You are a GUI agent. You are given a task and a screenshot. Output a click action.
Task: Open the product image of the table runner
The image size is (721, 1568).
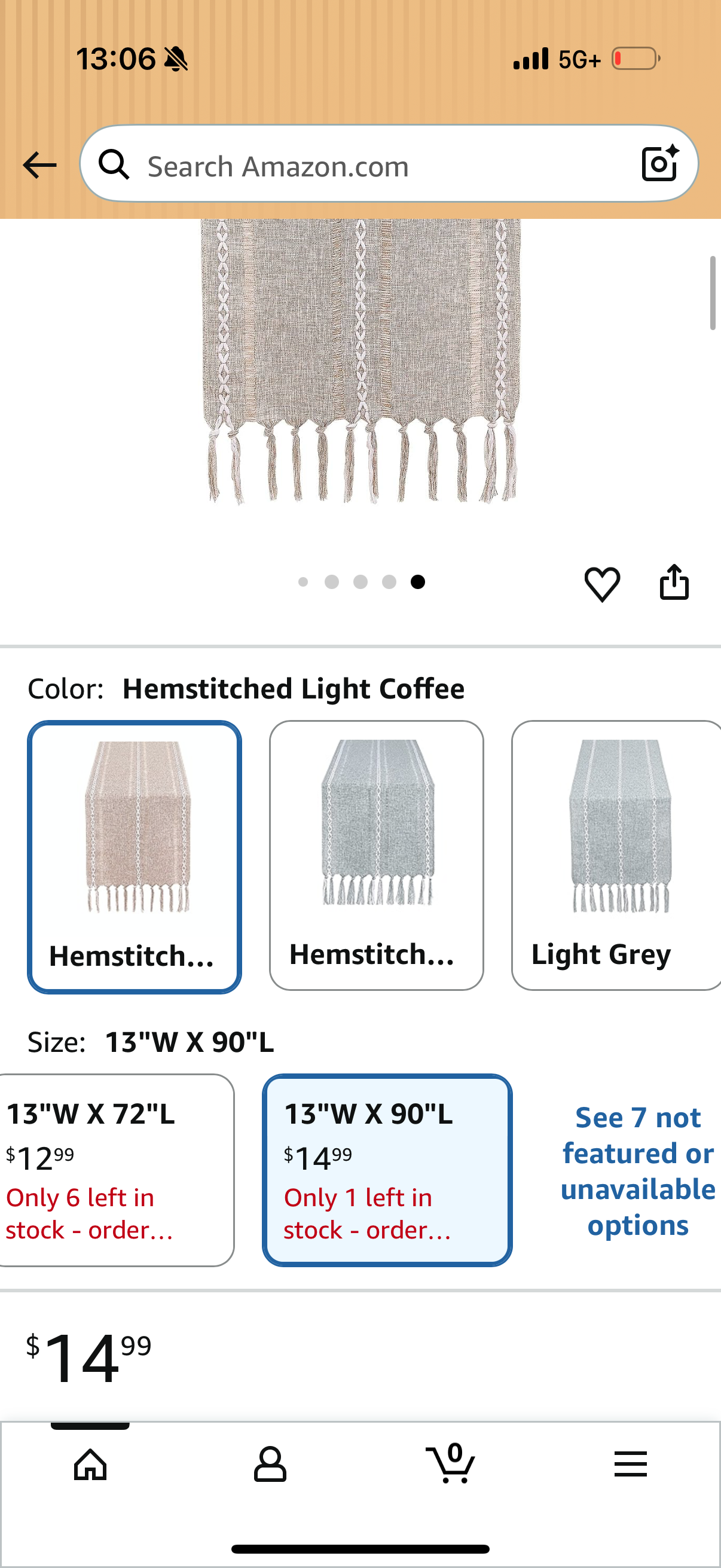[362, 362]
